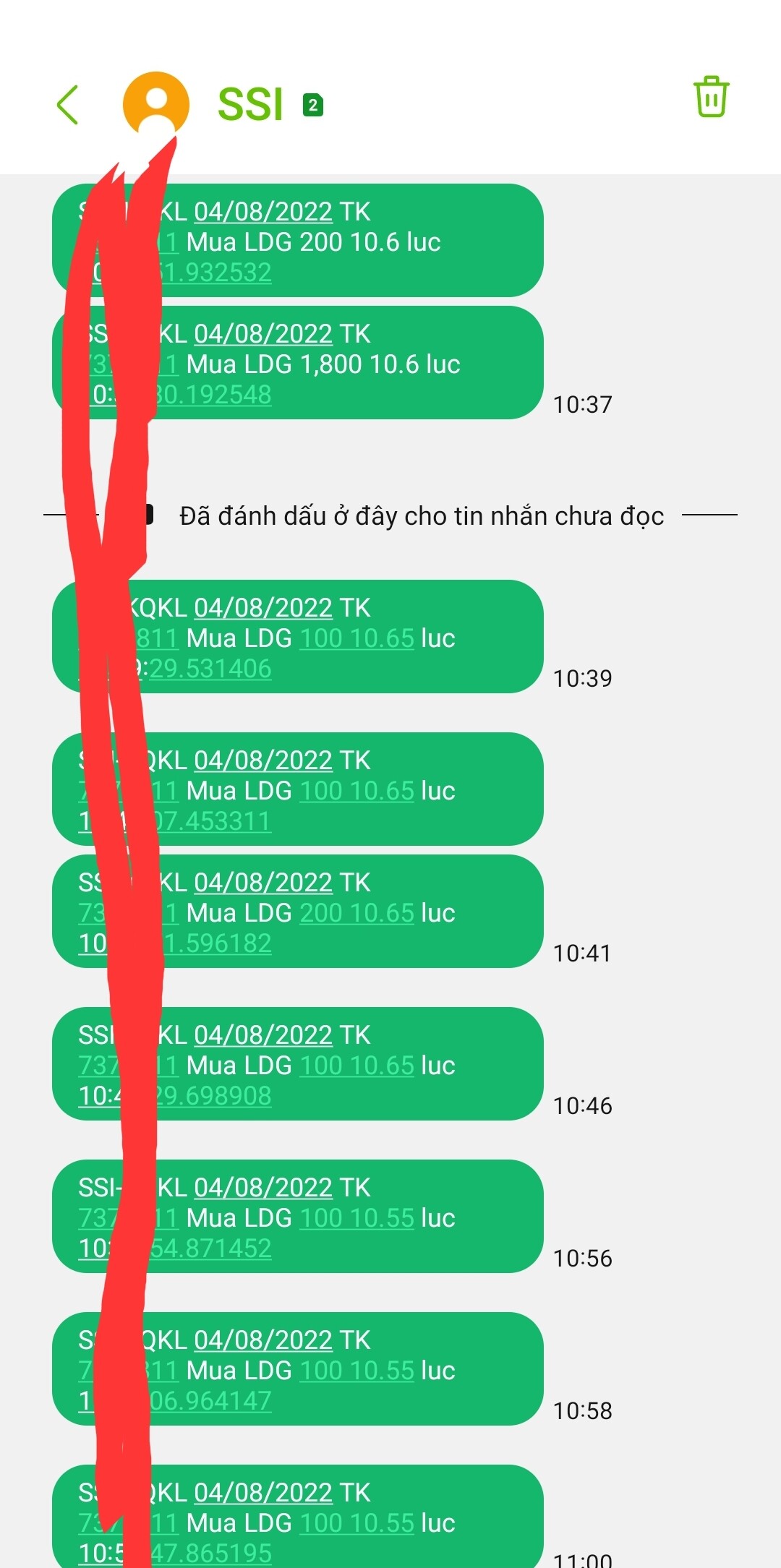The width and height of the screenshot is (781, 1568).
Task: Tap the underlined number ending 932532
Action: (217, 273)
